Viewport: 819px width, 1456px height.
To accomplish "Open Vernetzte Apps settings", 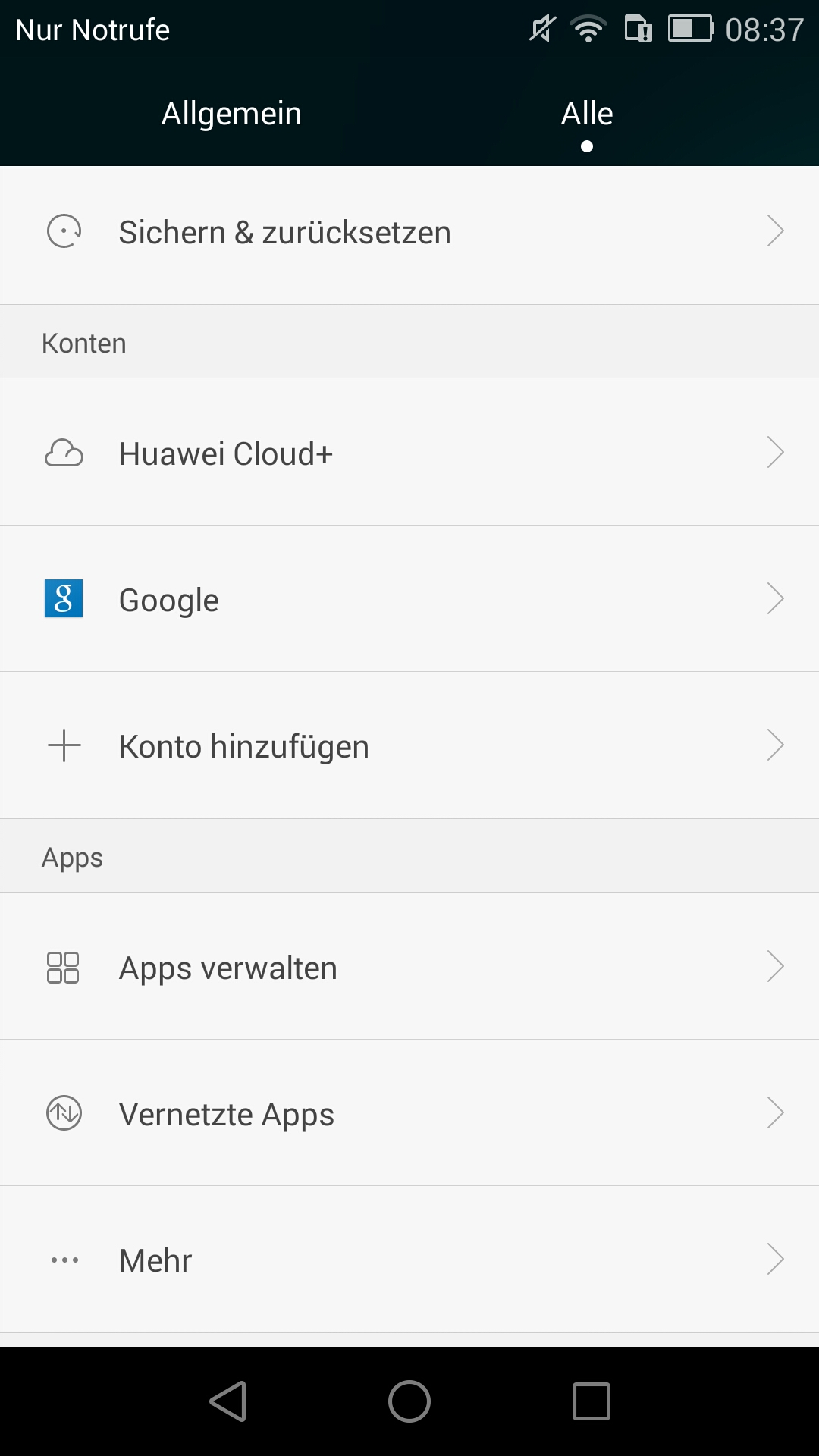I will click(409, 1113).
